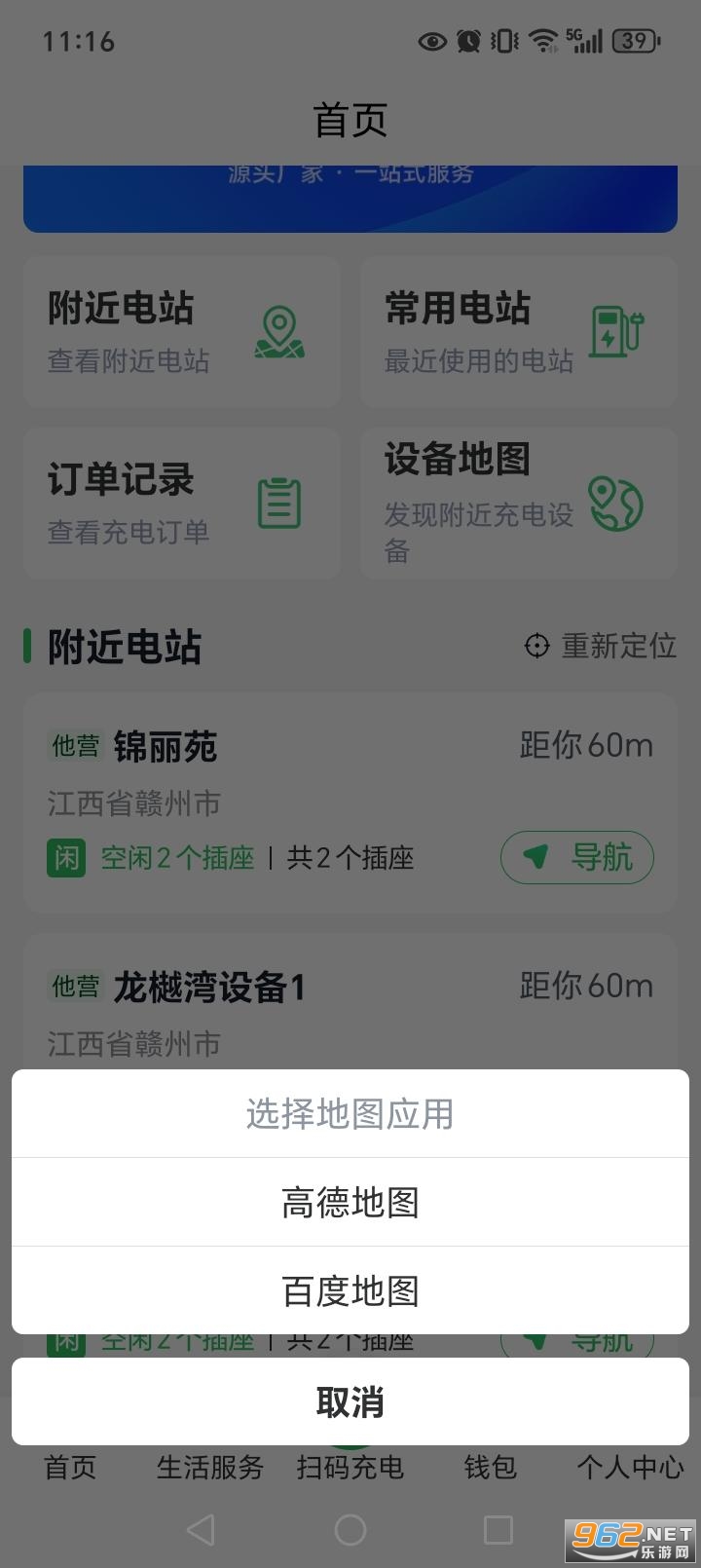Open 扫码充电 in the bottom bar

(350, 1469)
